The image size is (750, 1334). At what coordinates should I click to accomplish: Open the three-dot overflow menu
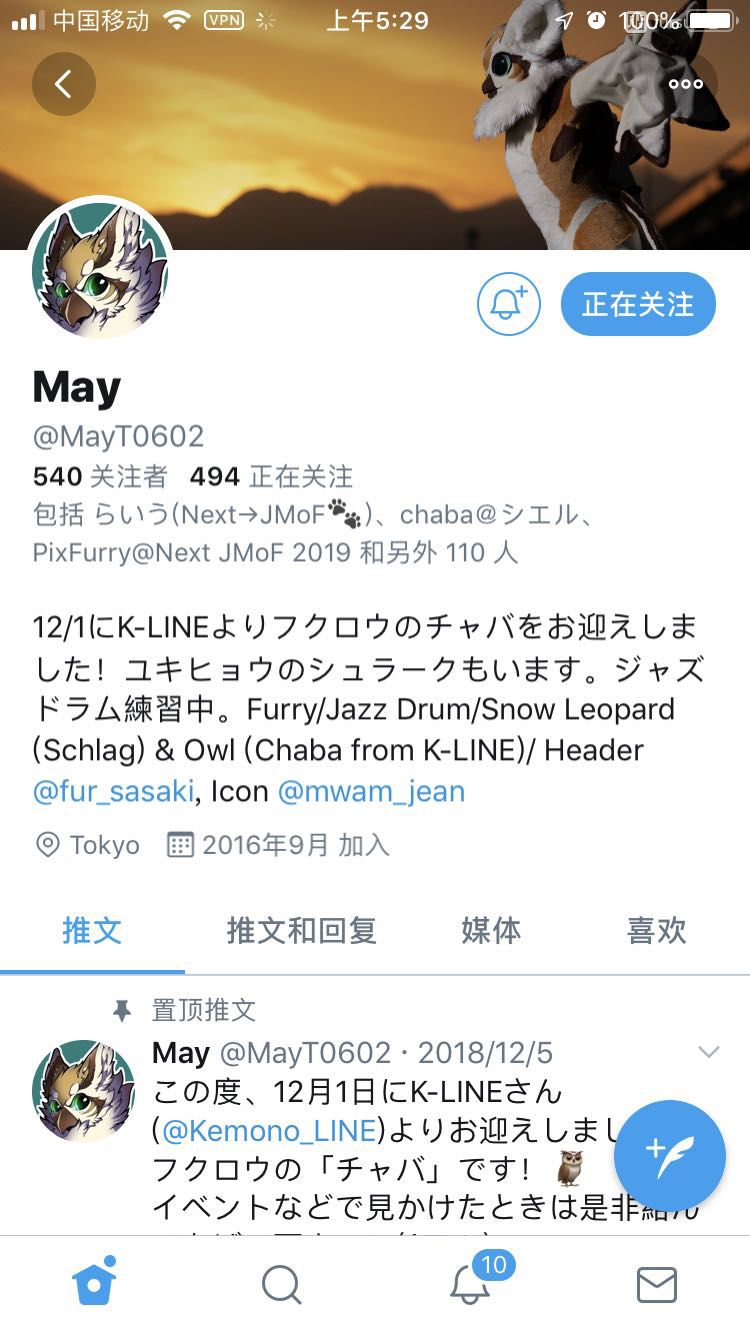tap(686, 84)
